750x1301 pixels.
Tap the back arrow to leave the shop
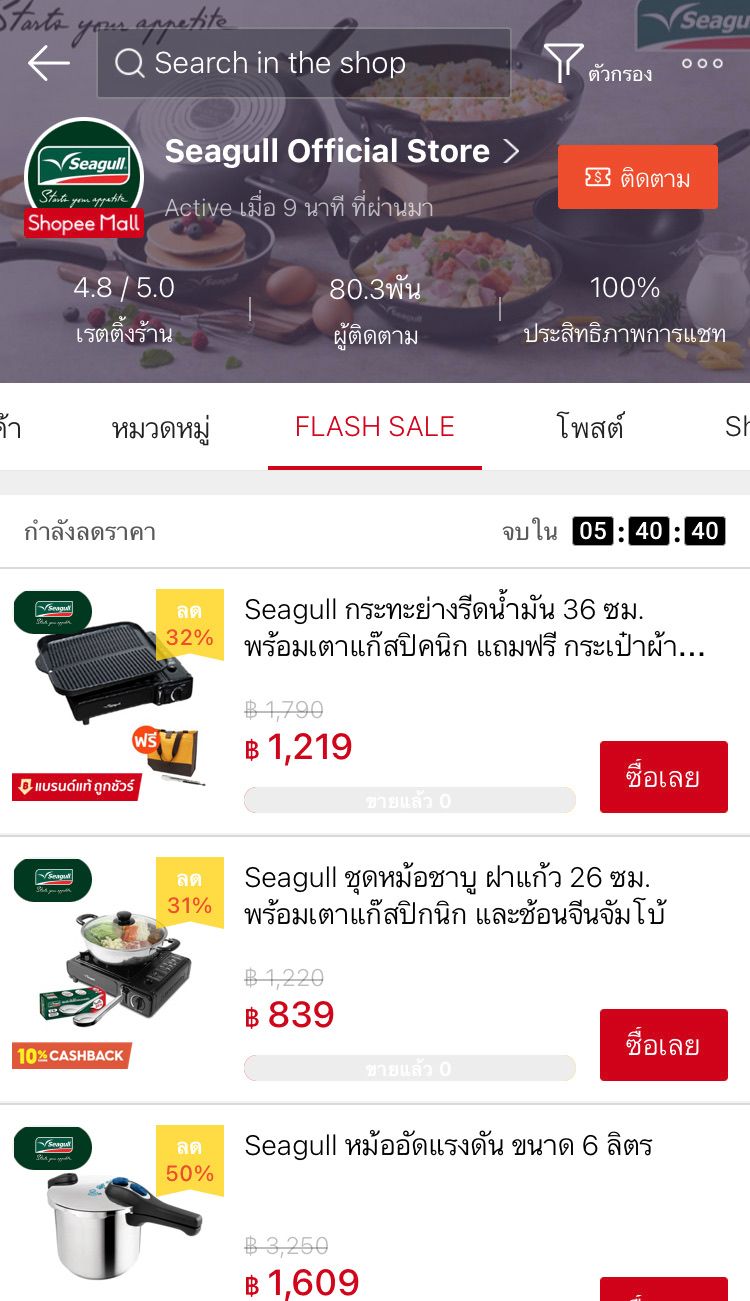pyautogui.click(x=47, y=63)
